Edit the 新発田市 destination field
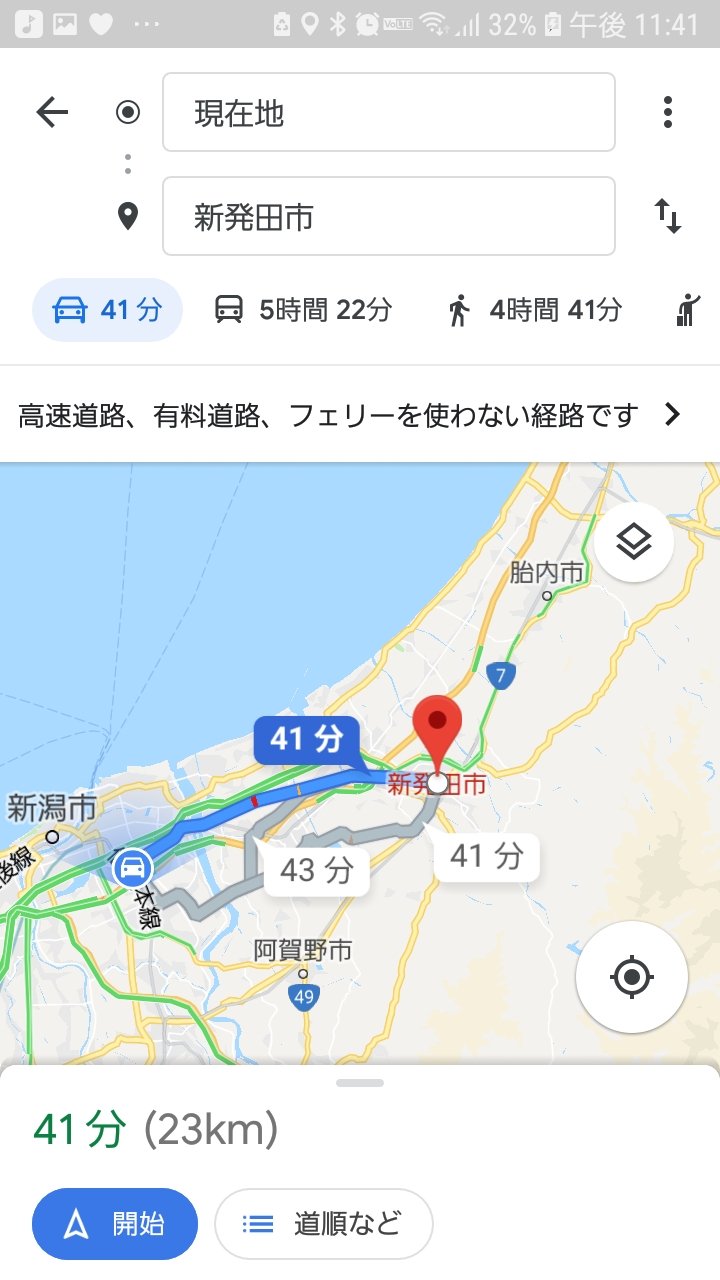The width and height of the screenshot is (720, 1280). click(x=388, y=216)
